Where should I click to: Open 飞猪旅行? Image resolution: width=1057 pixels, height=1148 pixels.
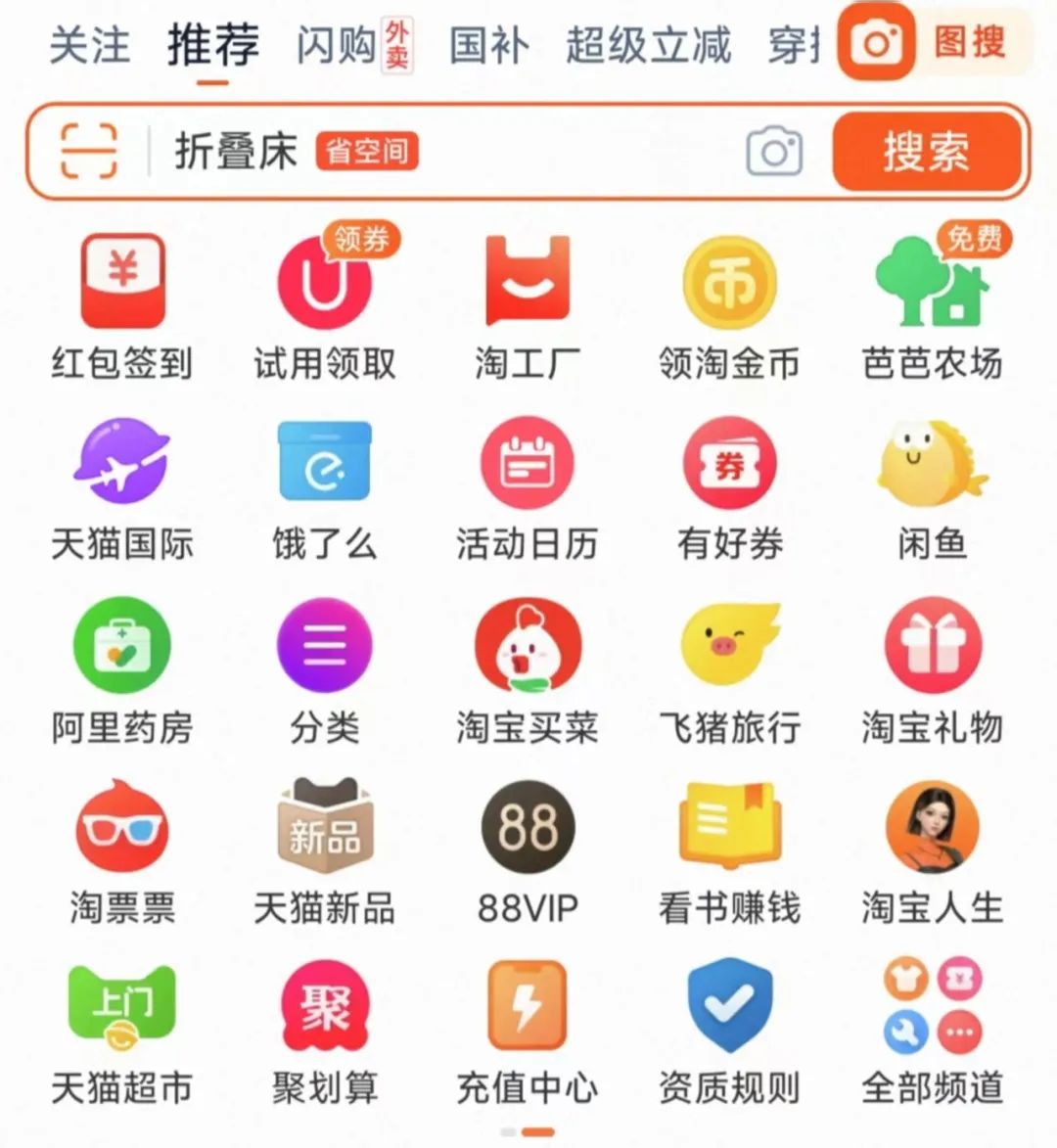coord(729,671)
